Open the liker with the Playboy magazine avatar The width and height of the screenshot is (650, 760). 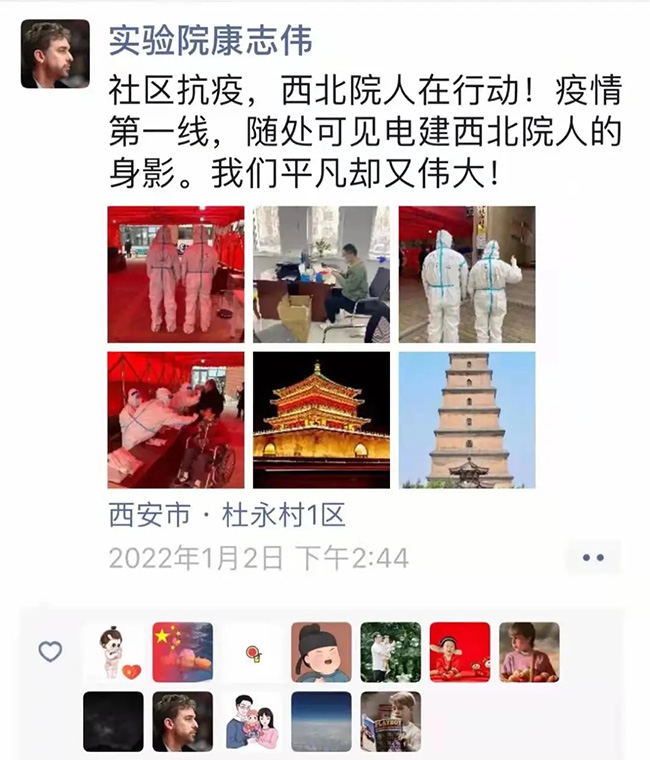[x=391, y=721]
